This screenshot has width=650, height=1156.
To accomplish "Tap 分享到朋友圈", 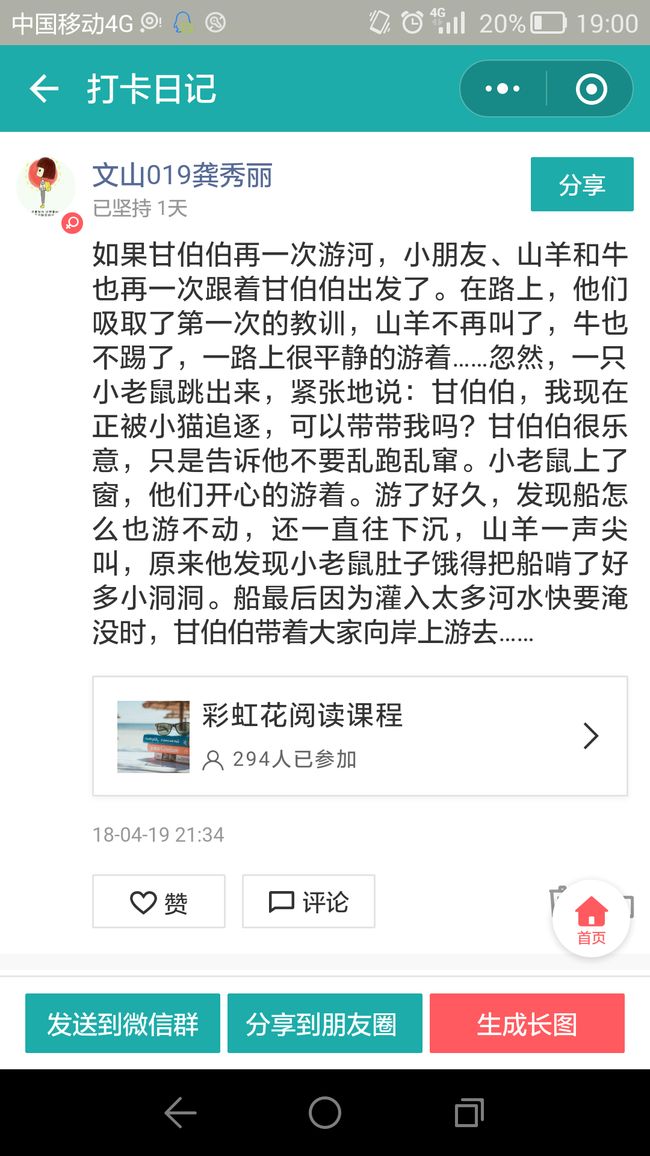I will [x=324, y=1023].
